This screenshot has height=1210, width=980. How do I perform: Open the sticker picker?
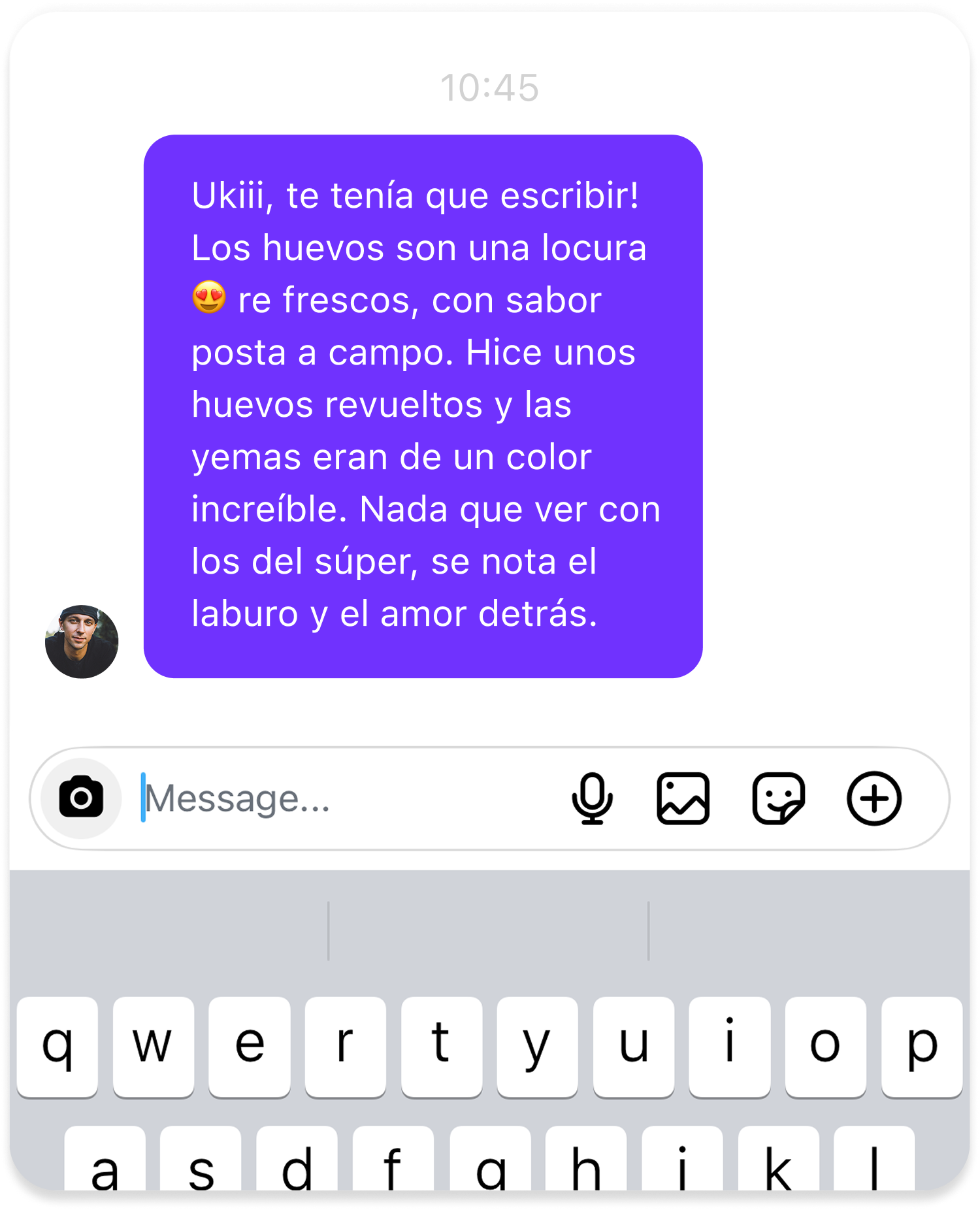click(x=778, y=798)
